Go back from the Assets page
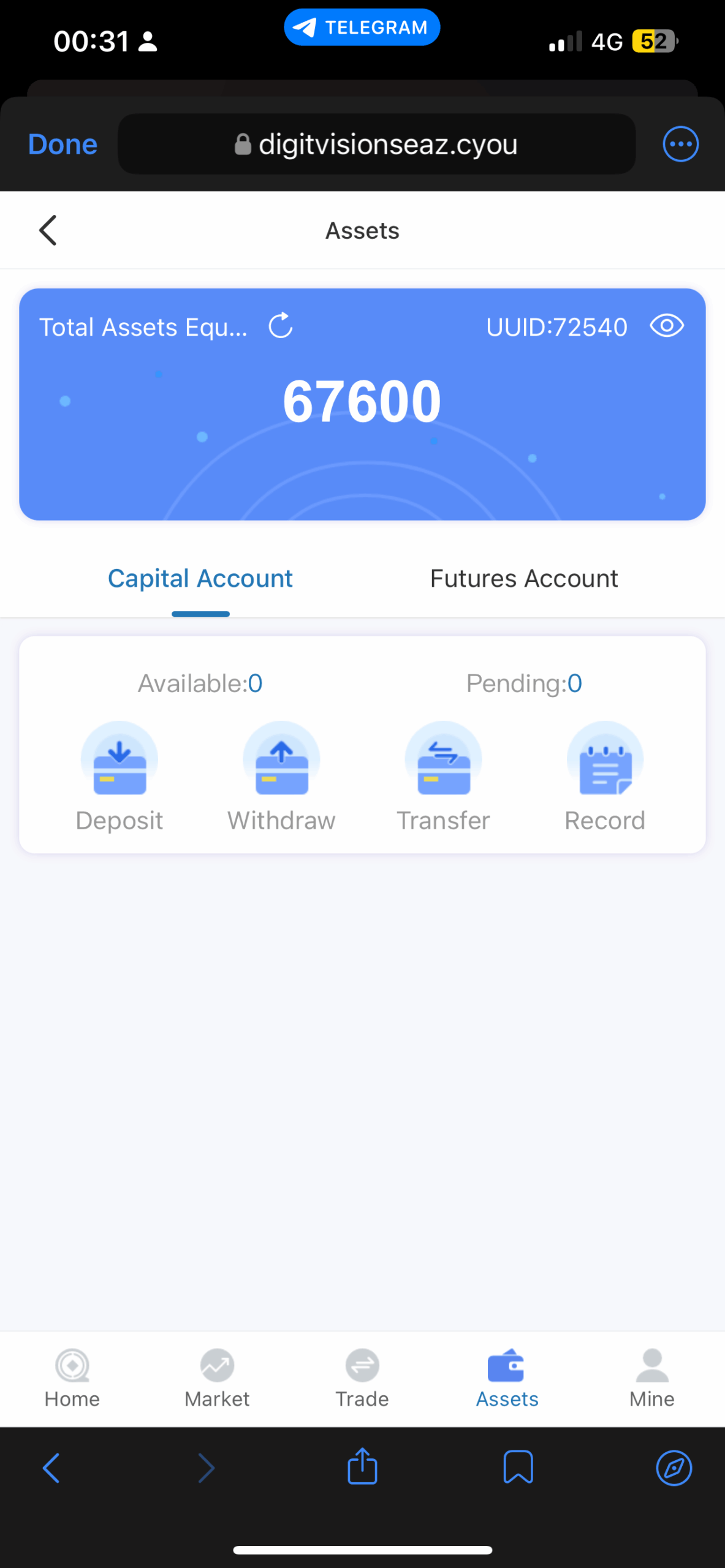This screenshot has height=1568, width=725. click(x=48, y=230)
